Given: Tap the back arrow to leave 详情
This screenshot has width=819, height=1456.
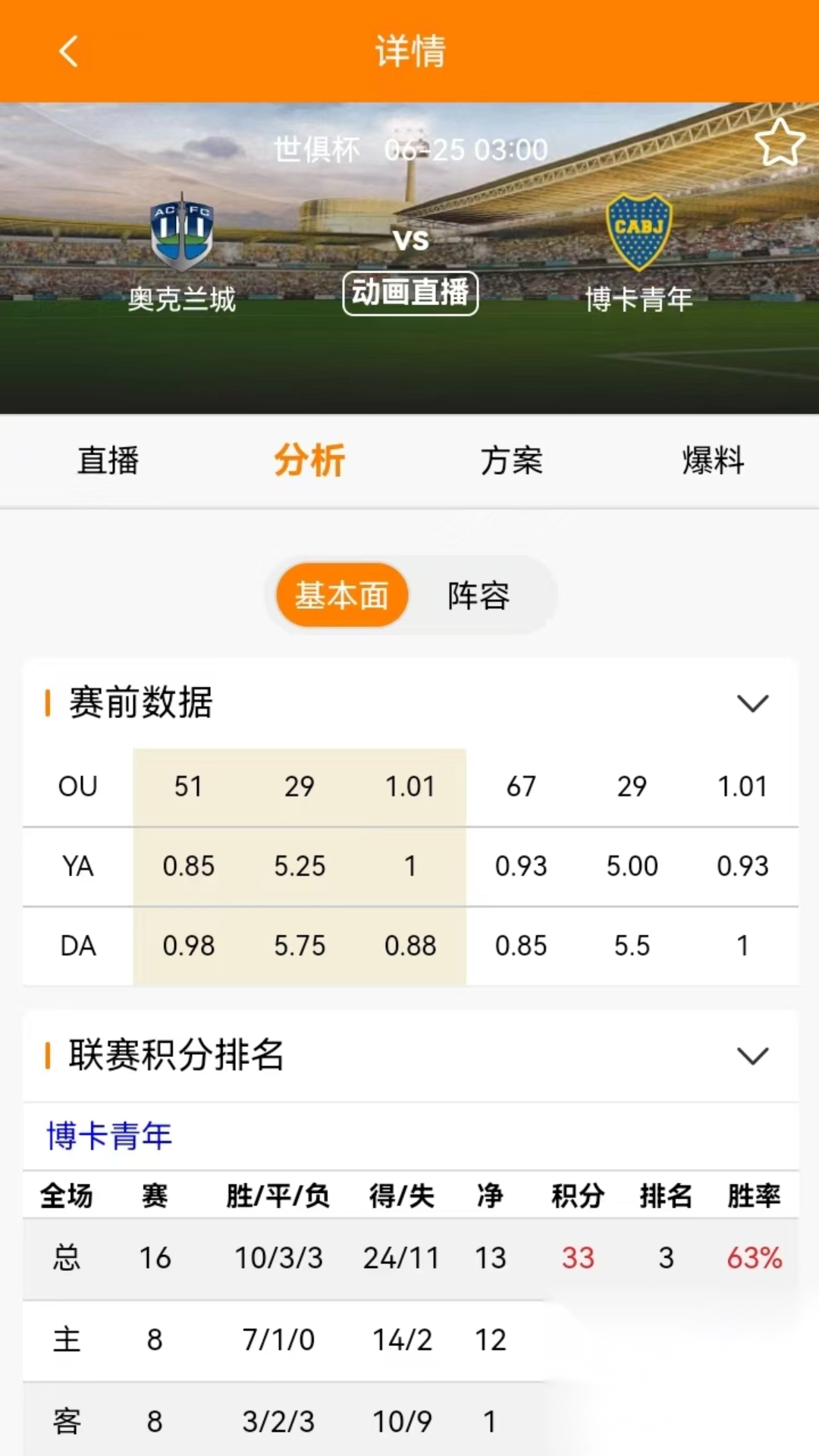Looking at the screenshot, I should pyautogui.click(x=68, y=51).
